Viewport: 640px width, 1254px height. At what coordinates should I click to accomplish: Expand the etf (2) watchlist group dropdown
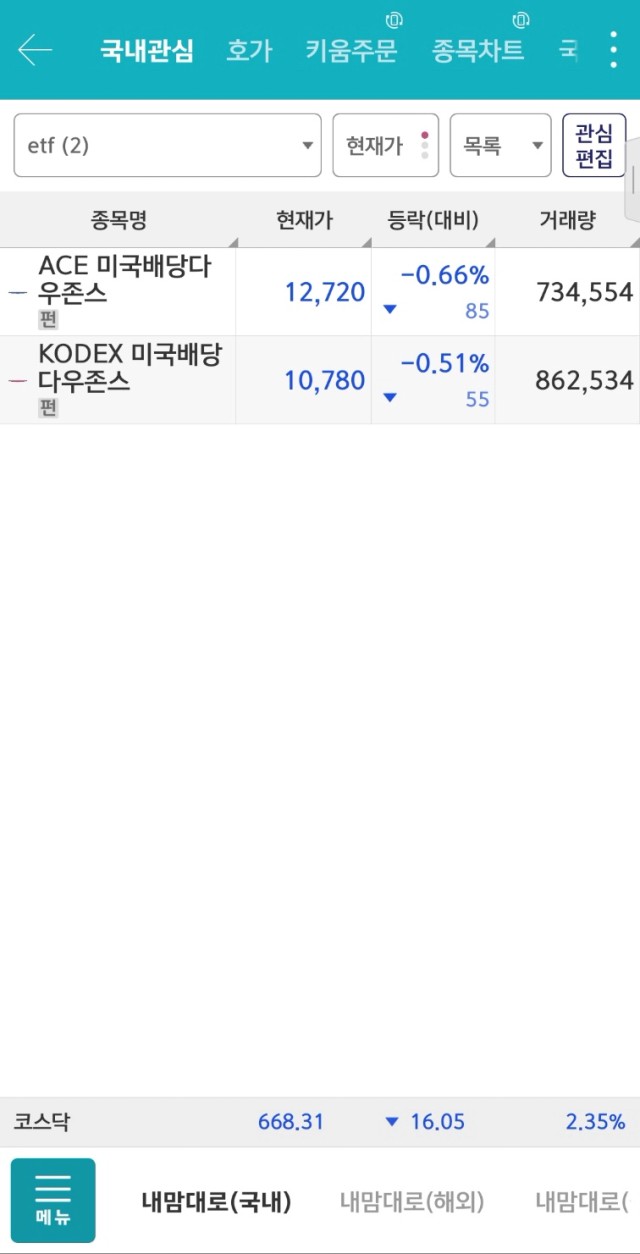[167, 145]
